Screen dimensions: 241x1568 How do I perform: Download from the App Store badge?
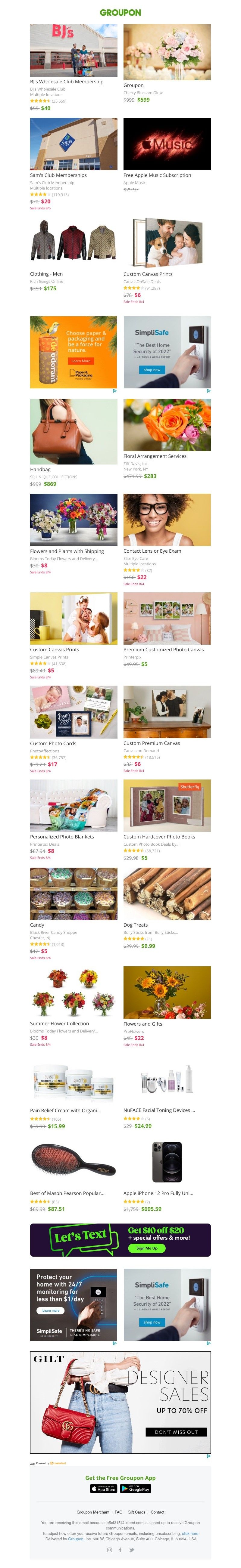click(103, 1489)
